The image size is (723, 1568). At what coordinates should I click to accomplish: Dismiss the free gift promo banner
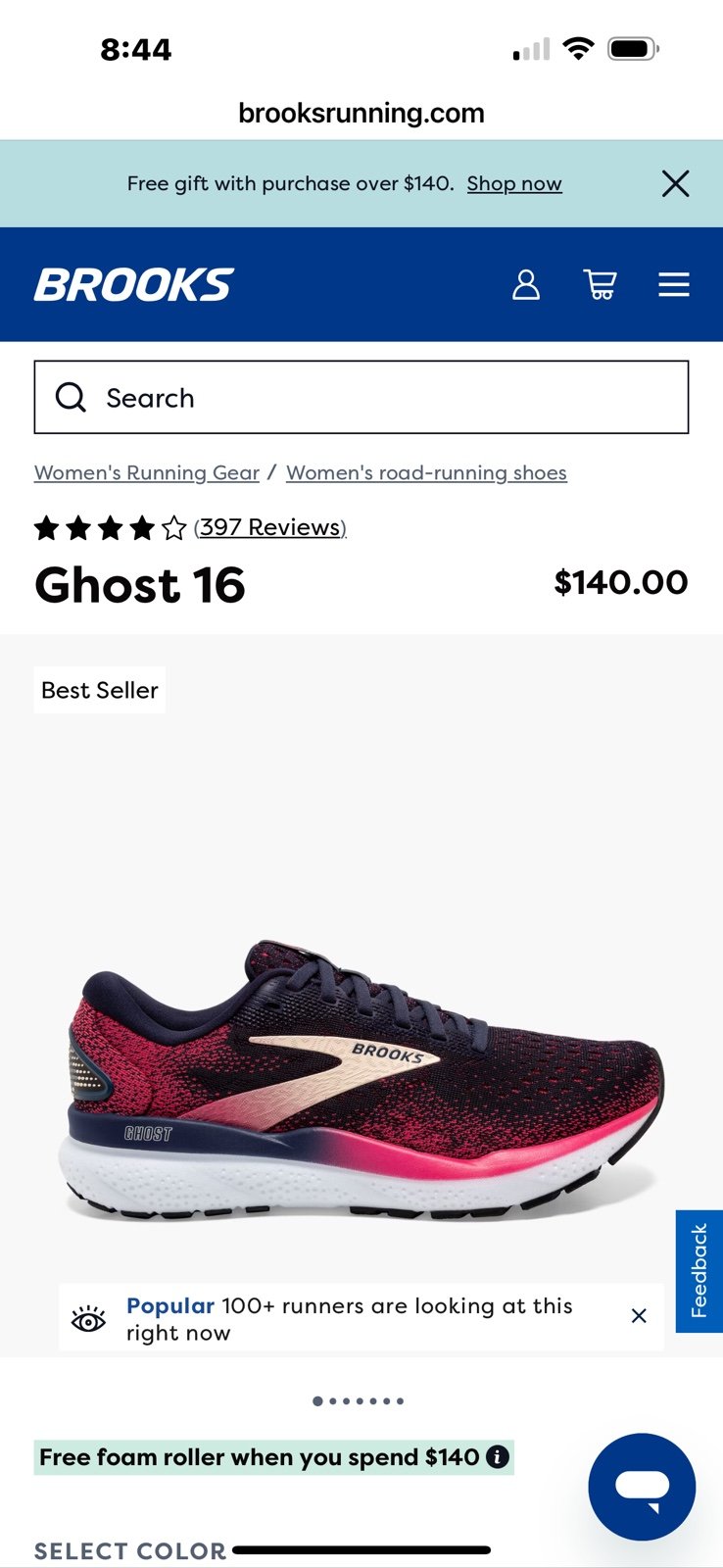pos(675,183)
